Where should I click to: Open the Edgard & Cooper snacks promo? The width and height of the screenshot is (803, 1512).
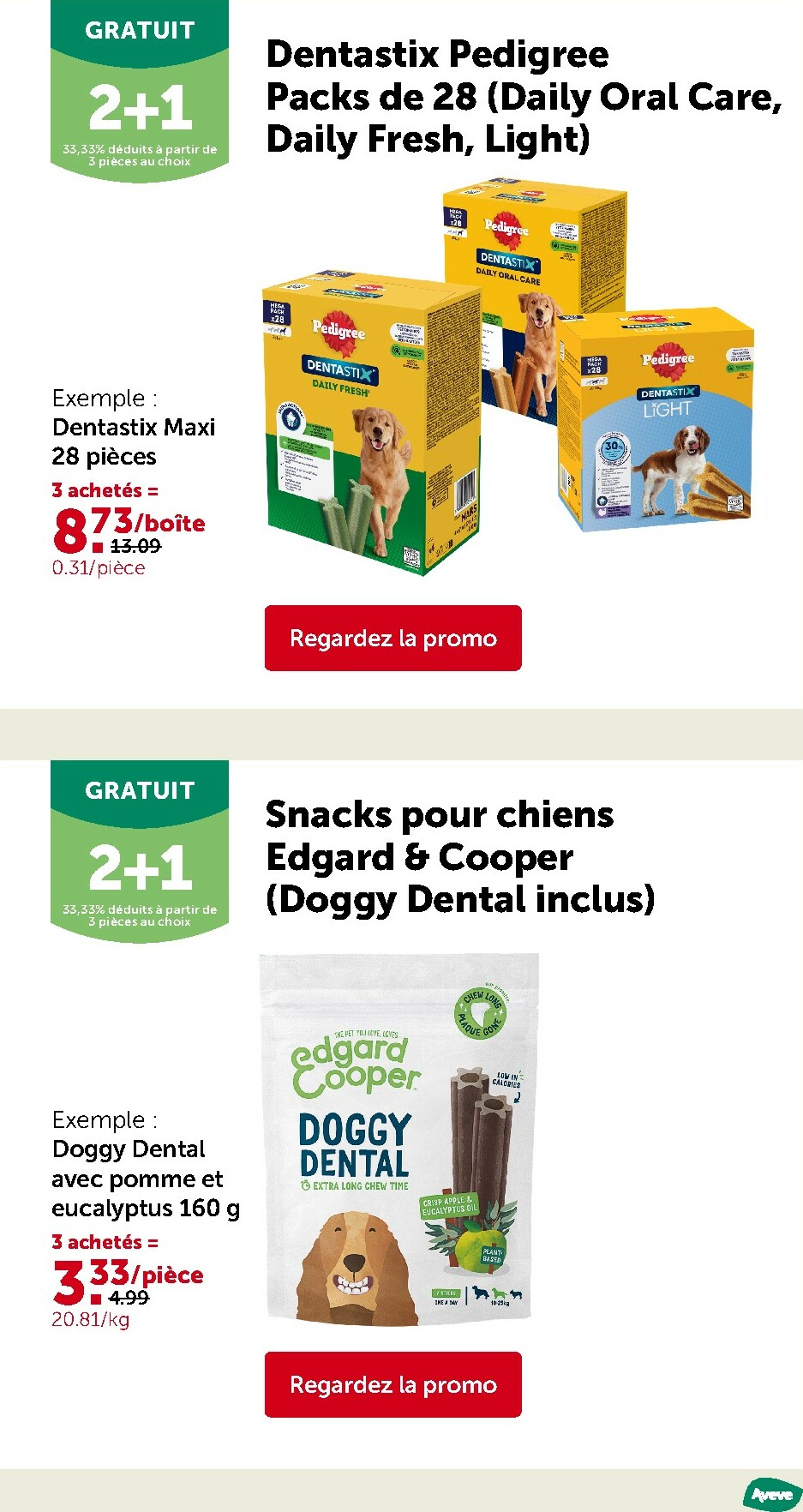click(393, 1384)
